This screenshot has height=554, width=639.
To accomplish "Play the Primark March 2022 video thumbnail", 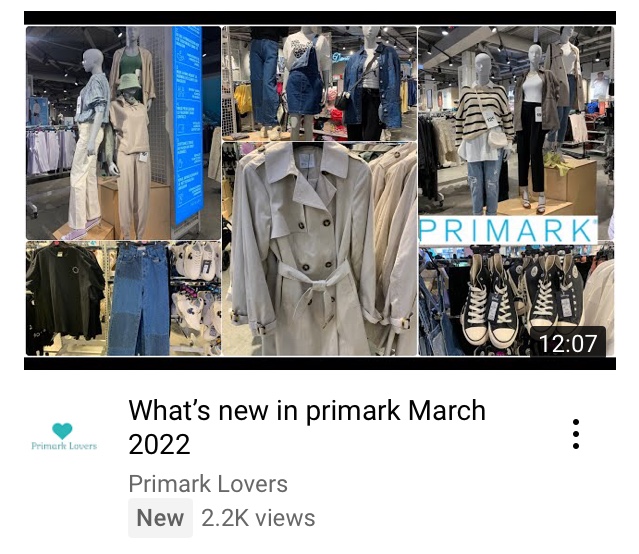I will [319, 190].
